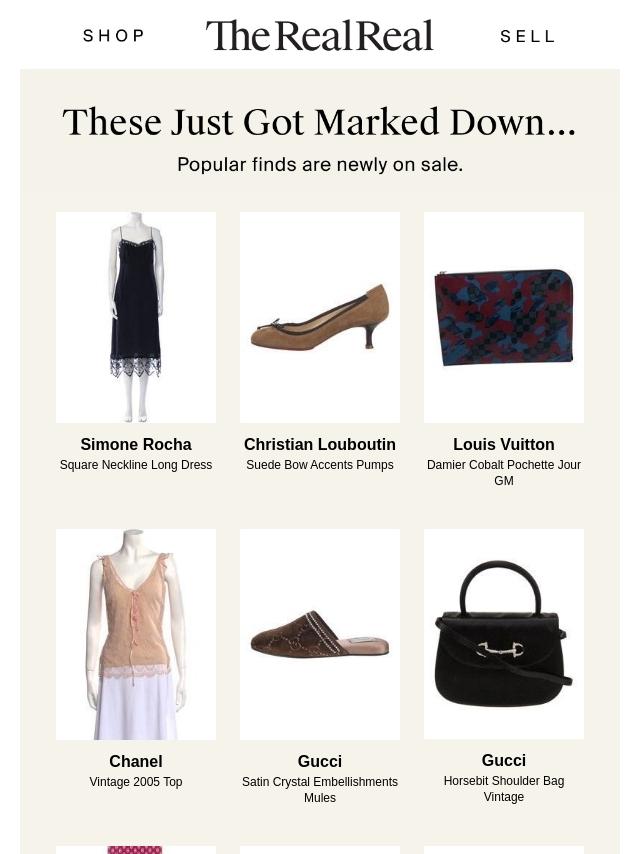The width and height of the screenshot is (640, 854).
Task: Open the Louis Vuitton Damier Cobalt Pochette
Action: point(504,317)
